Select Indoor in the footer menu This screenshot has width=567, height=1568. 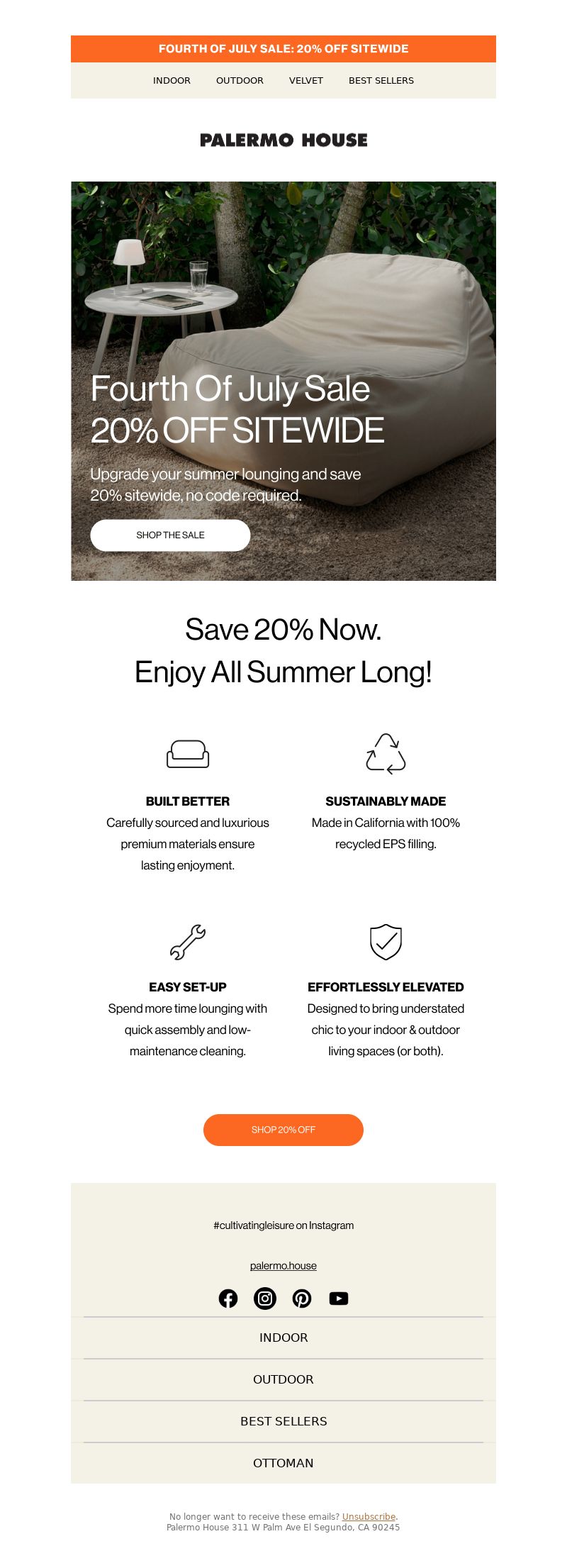pyautogui.click(x=283, y=1338)
